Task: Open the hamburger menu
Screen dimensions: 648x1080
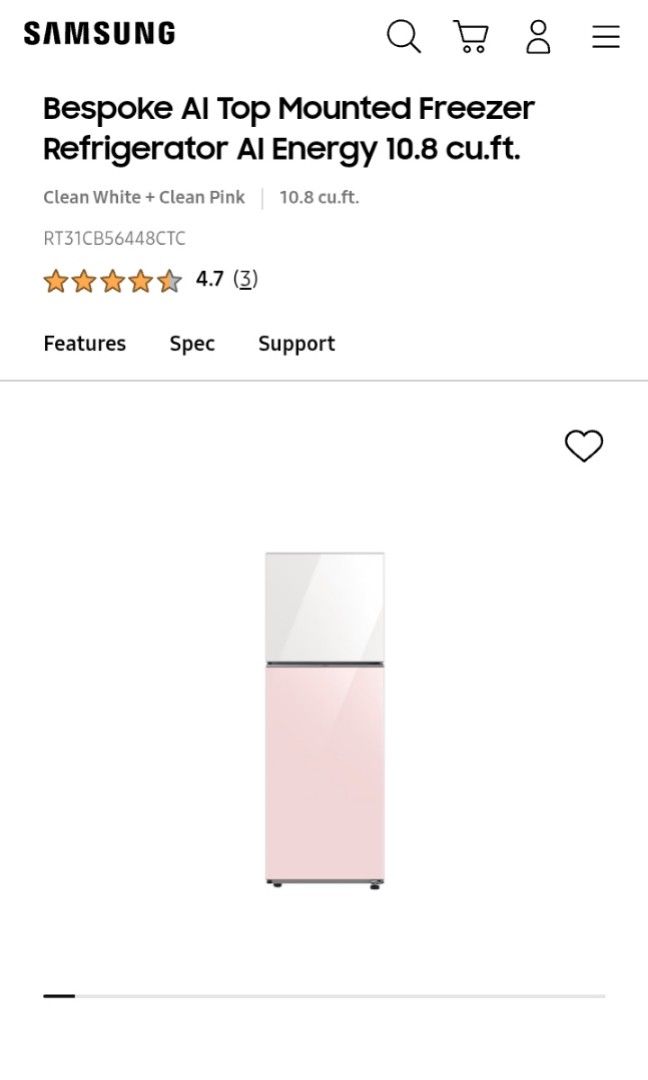Action: 605,37
